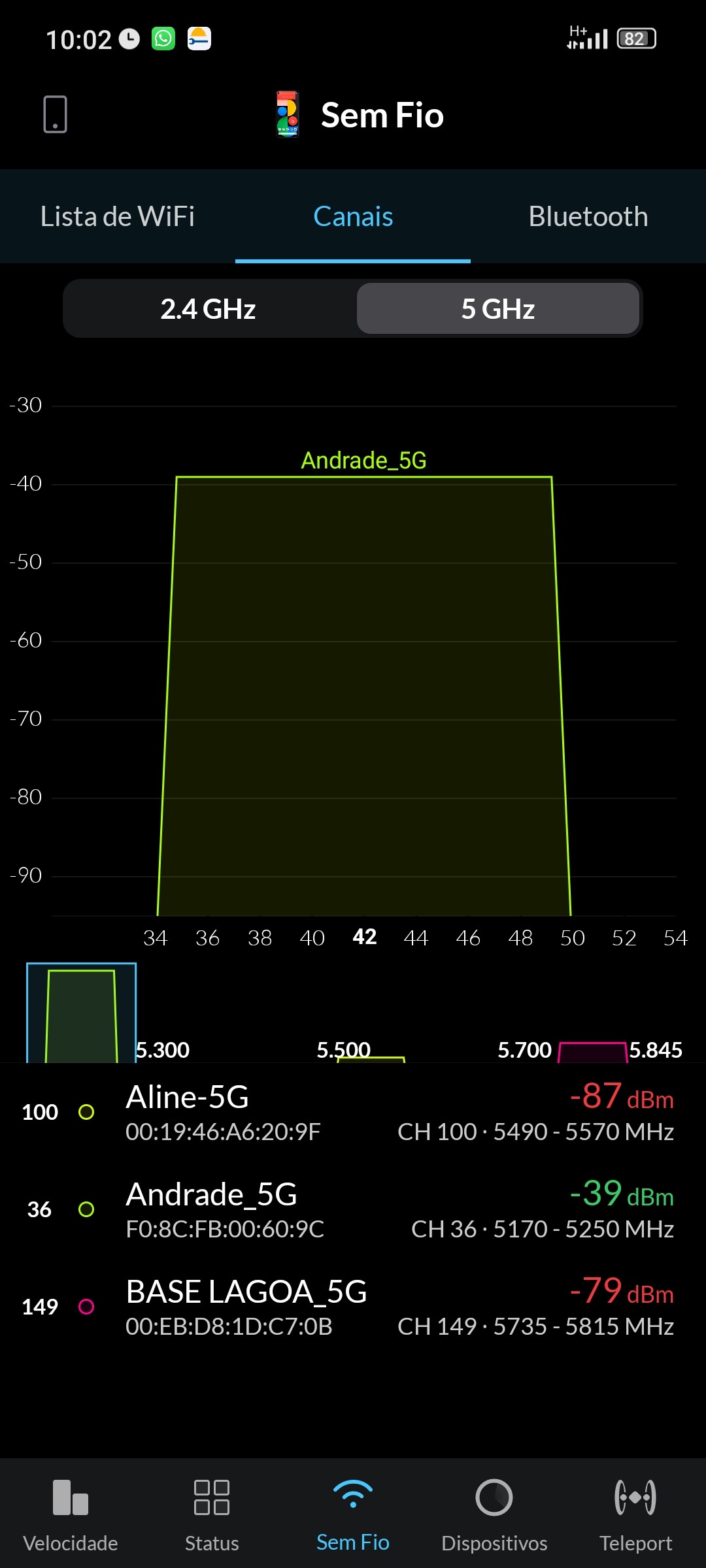Open BASE LAGOA_5G network row
Screen dimensions: 706x1568
pos(353,1307)
